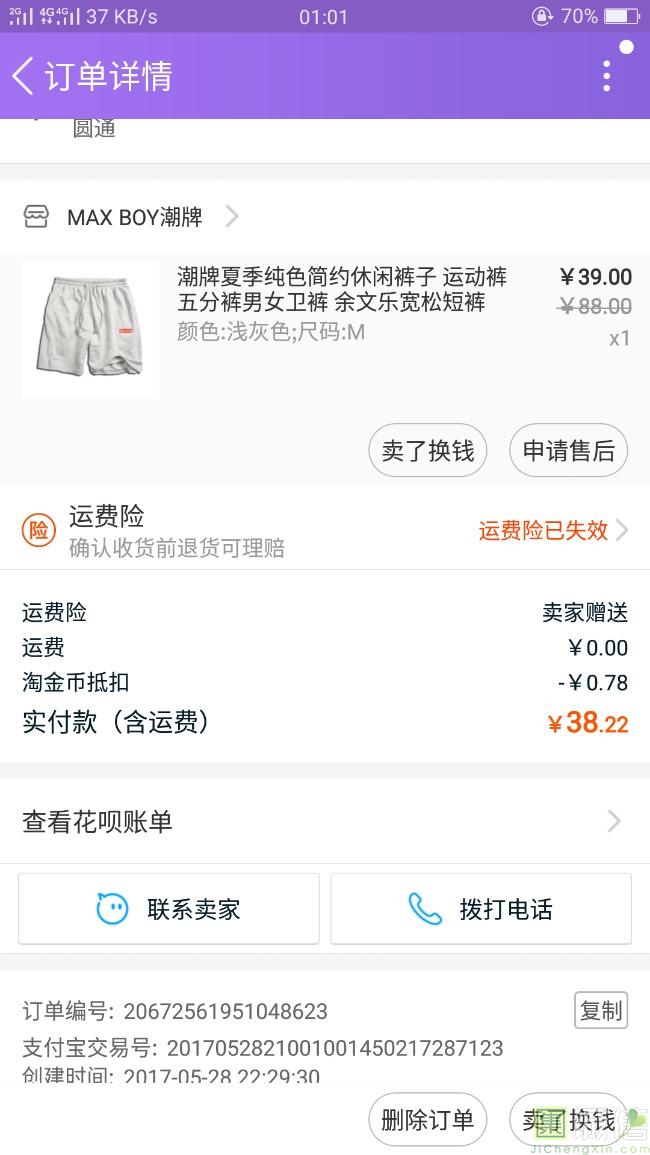Open 查看花呗账单
The image size is (650, 1155).
(325, 822)
